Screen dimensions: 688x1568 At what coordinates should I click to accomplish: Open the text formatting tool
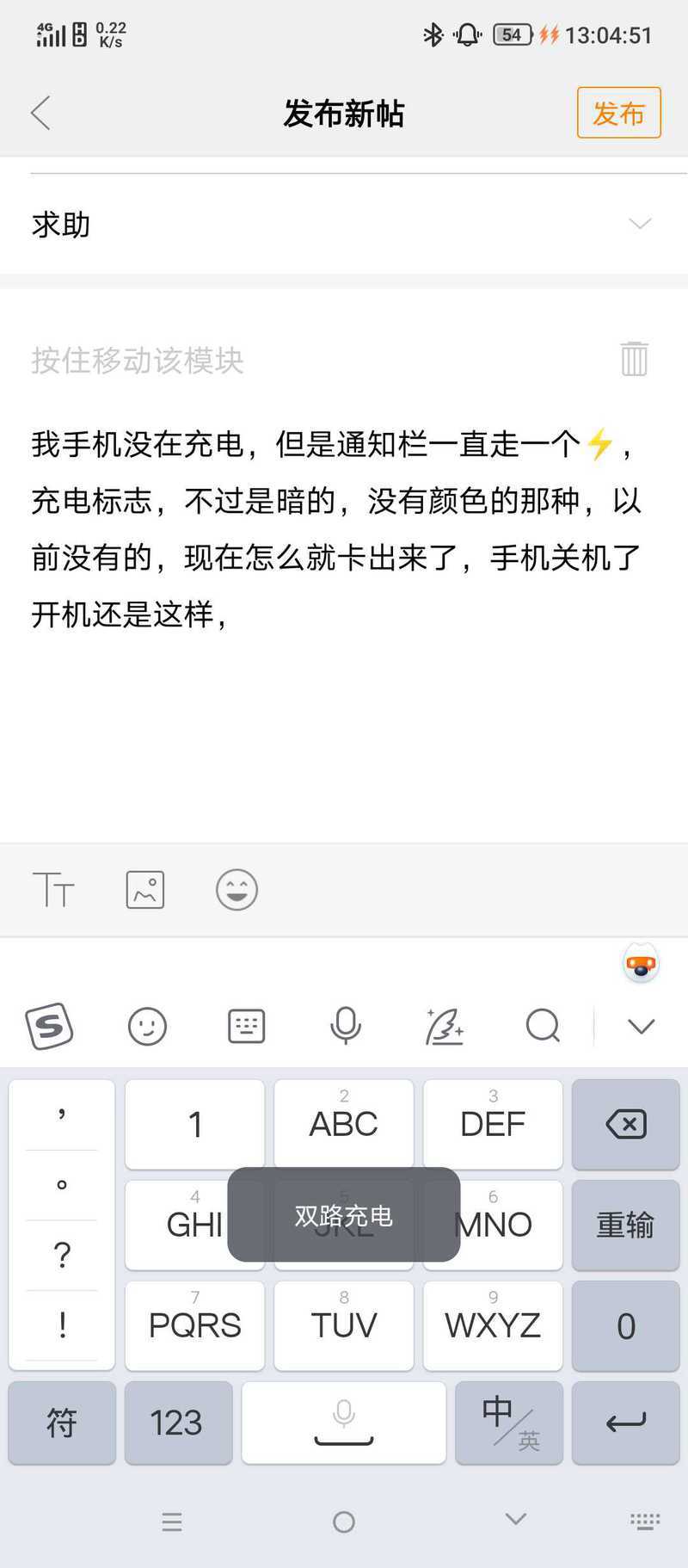pyautogui.click(x=53, y=890)
